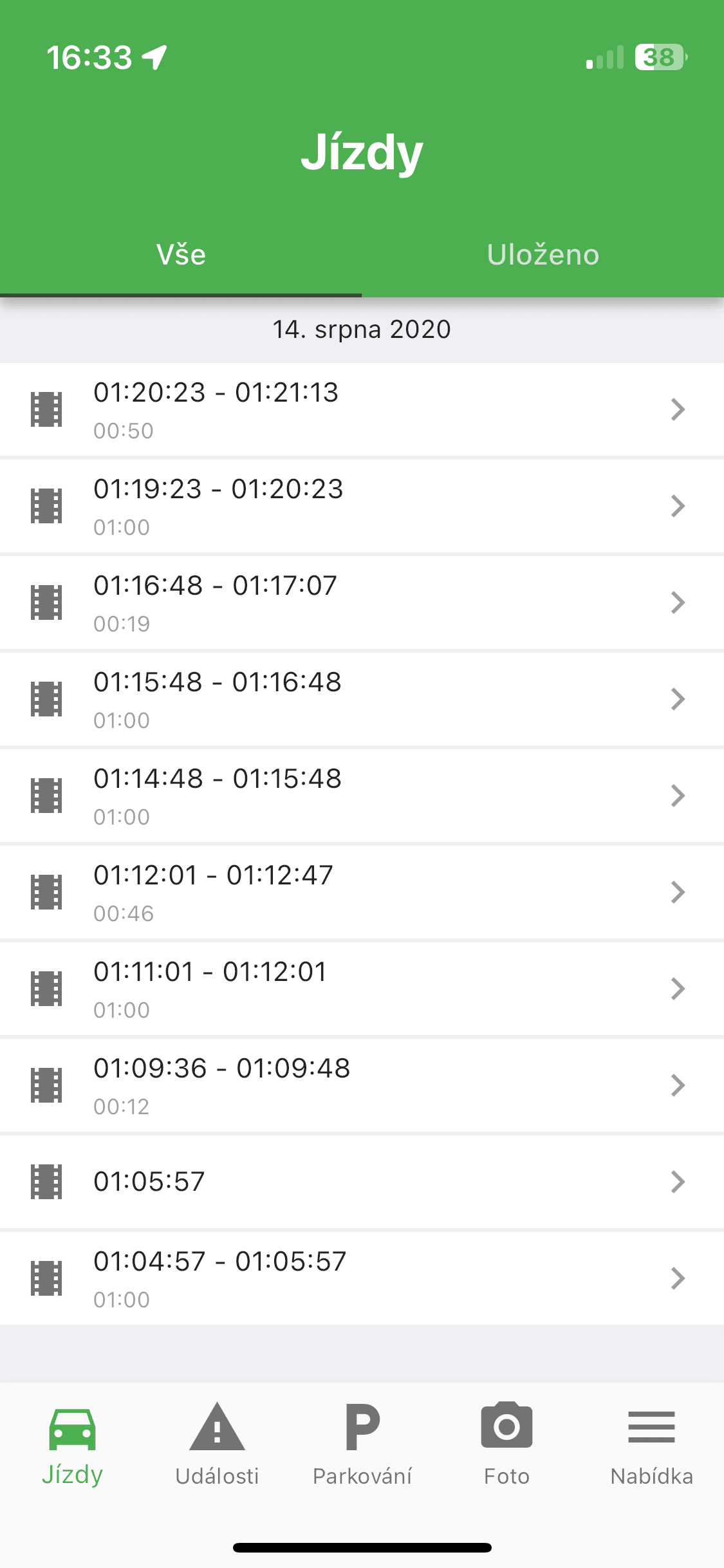Open the 01:09:36 - 01:09:48 recording

click(362, 1085)
